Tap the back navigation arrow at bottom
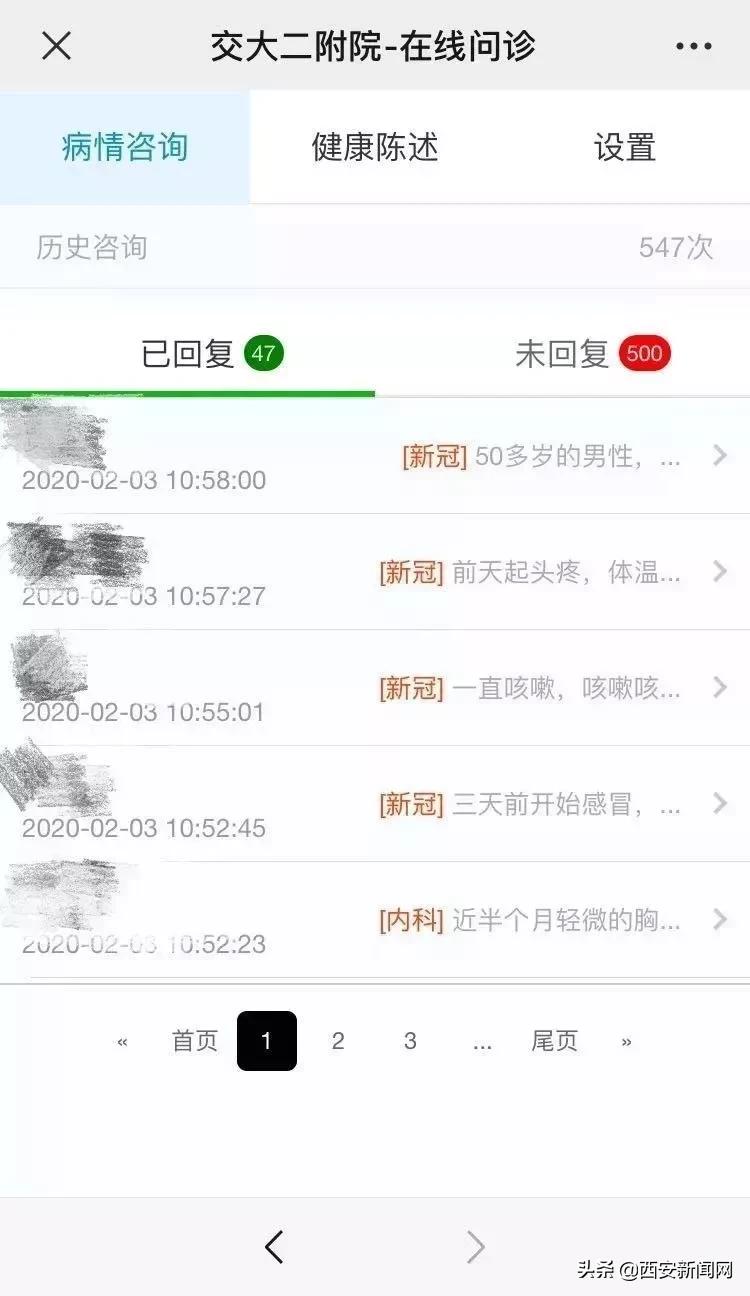Viewport: 750px width, 1296px height. (x=275, y=1247)
